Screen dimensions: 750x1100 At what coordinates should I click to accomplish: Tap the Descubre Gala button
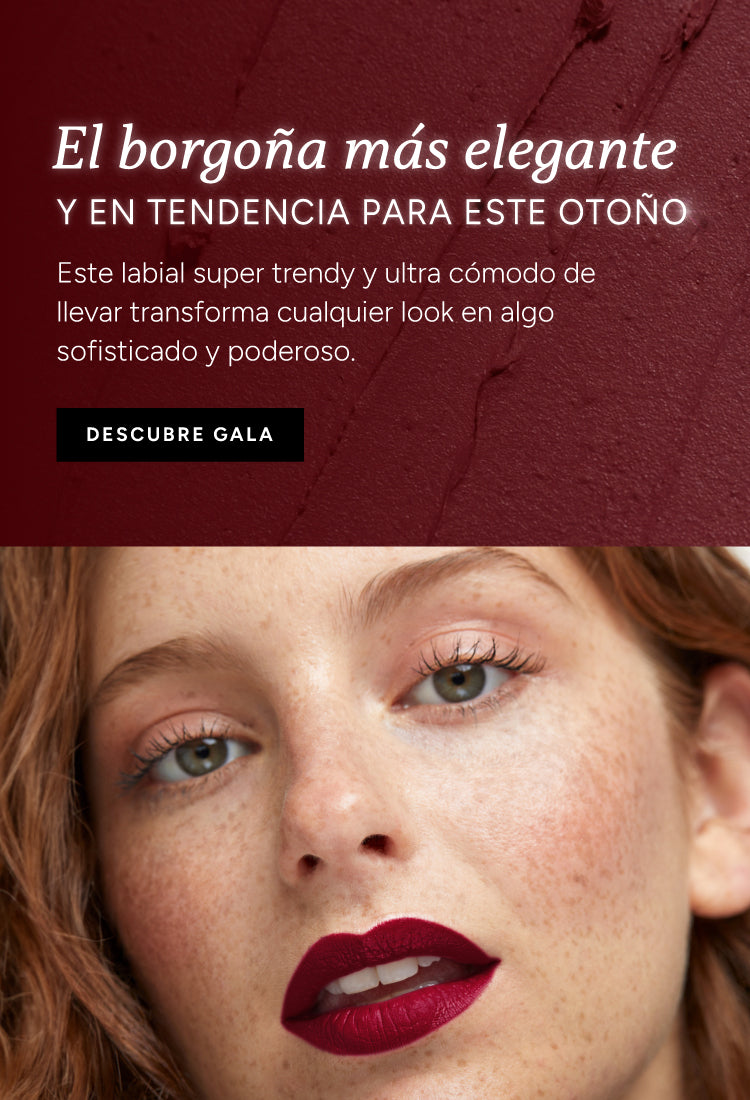(180, 435)
